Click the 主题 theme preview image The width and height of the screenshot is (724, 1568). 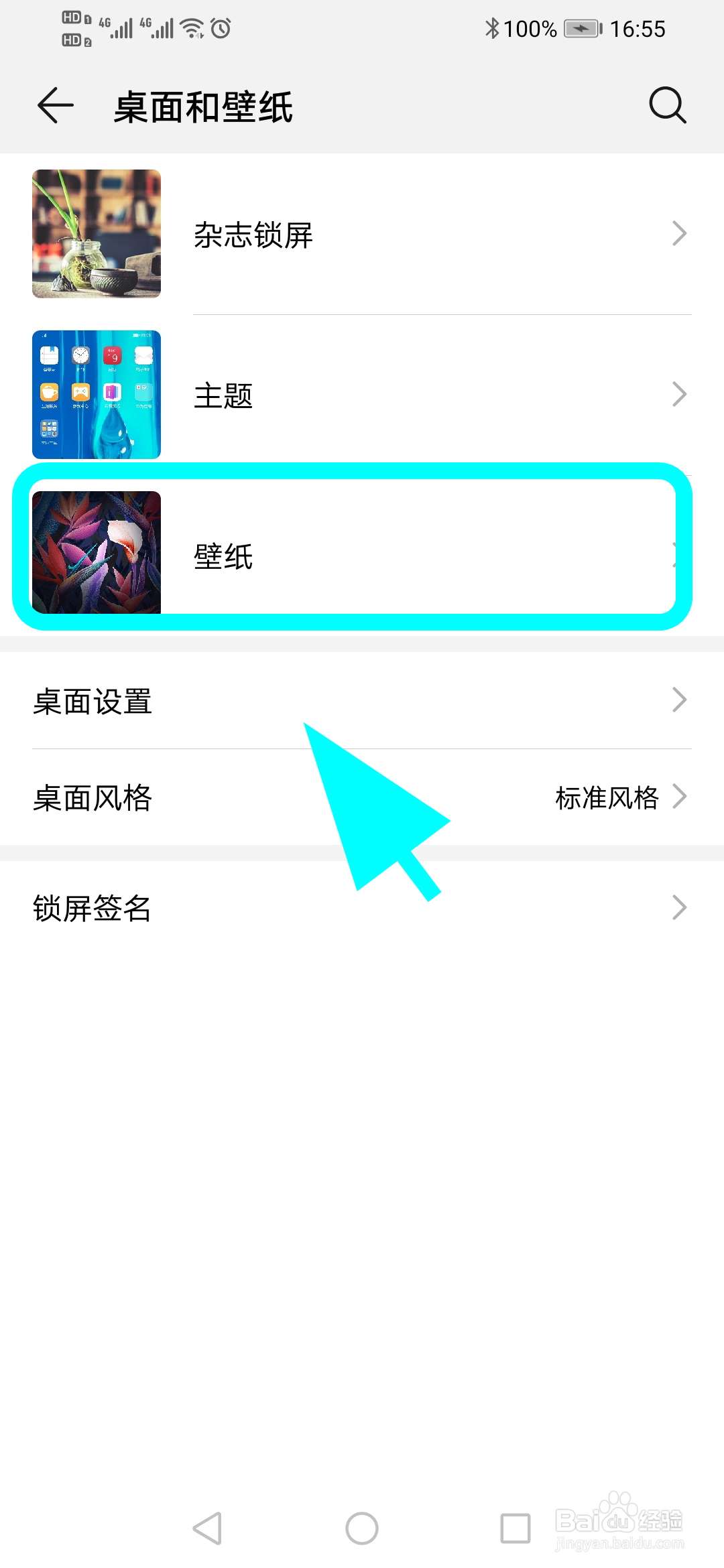(96, 395)
